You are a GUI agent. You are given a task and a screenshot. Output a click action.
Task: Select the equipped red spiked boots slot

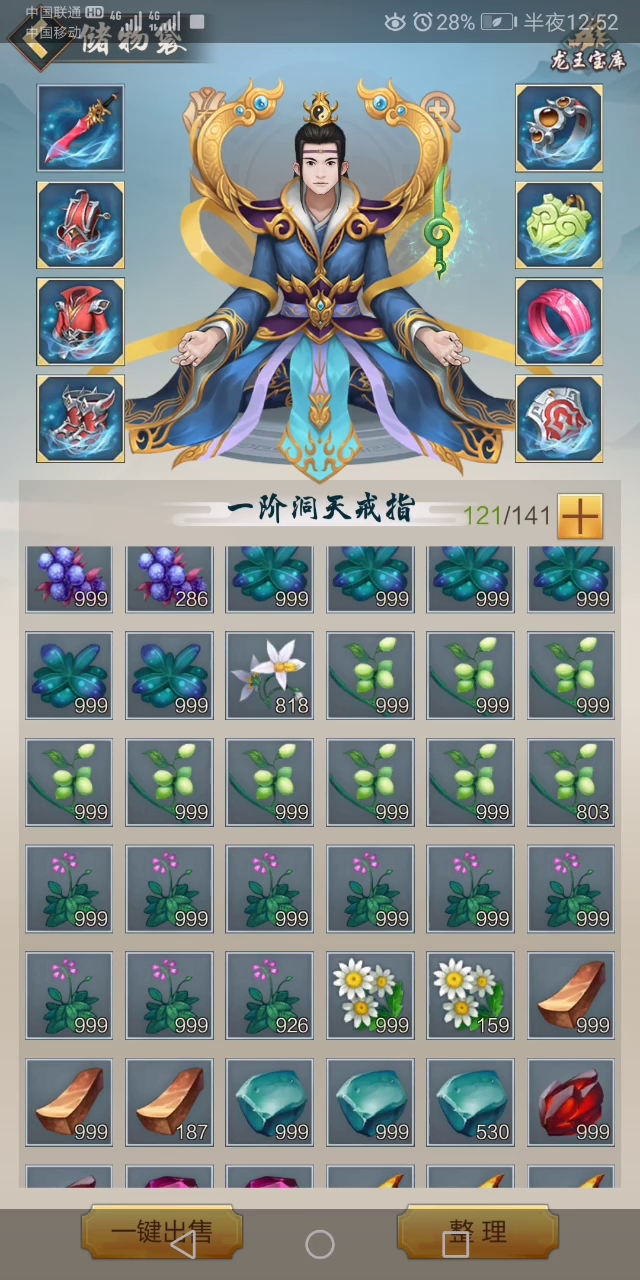click(81, 419)
